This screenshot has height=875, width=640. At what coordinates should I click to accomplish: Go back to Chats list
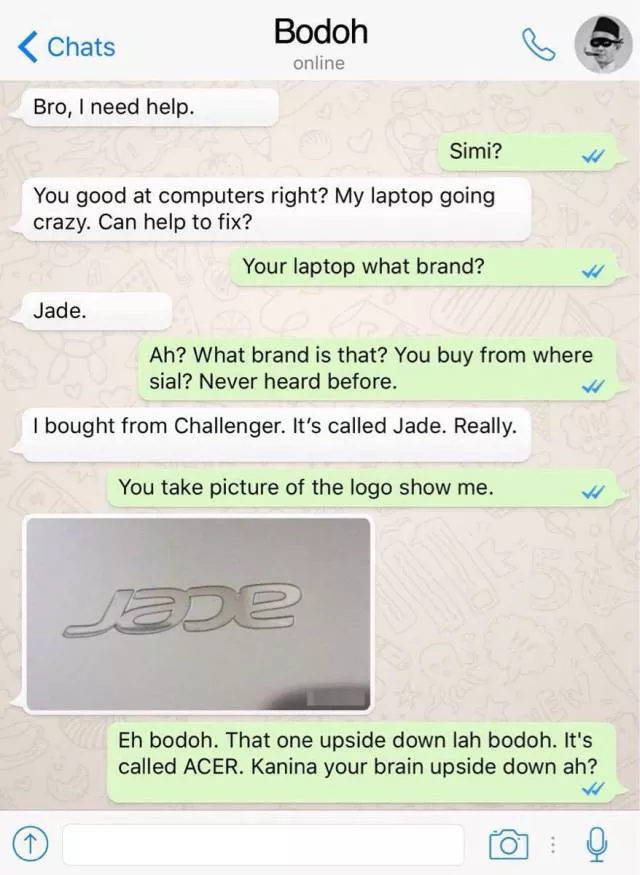(x=66, y=46)
